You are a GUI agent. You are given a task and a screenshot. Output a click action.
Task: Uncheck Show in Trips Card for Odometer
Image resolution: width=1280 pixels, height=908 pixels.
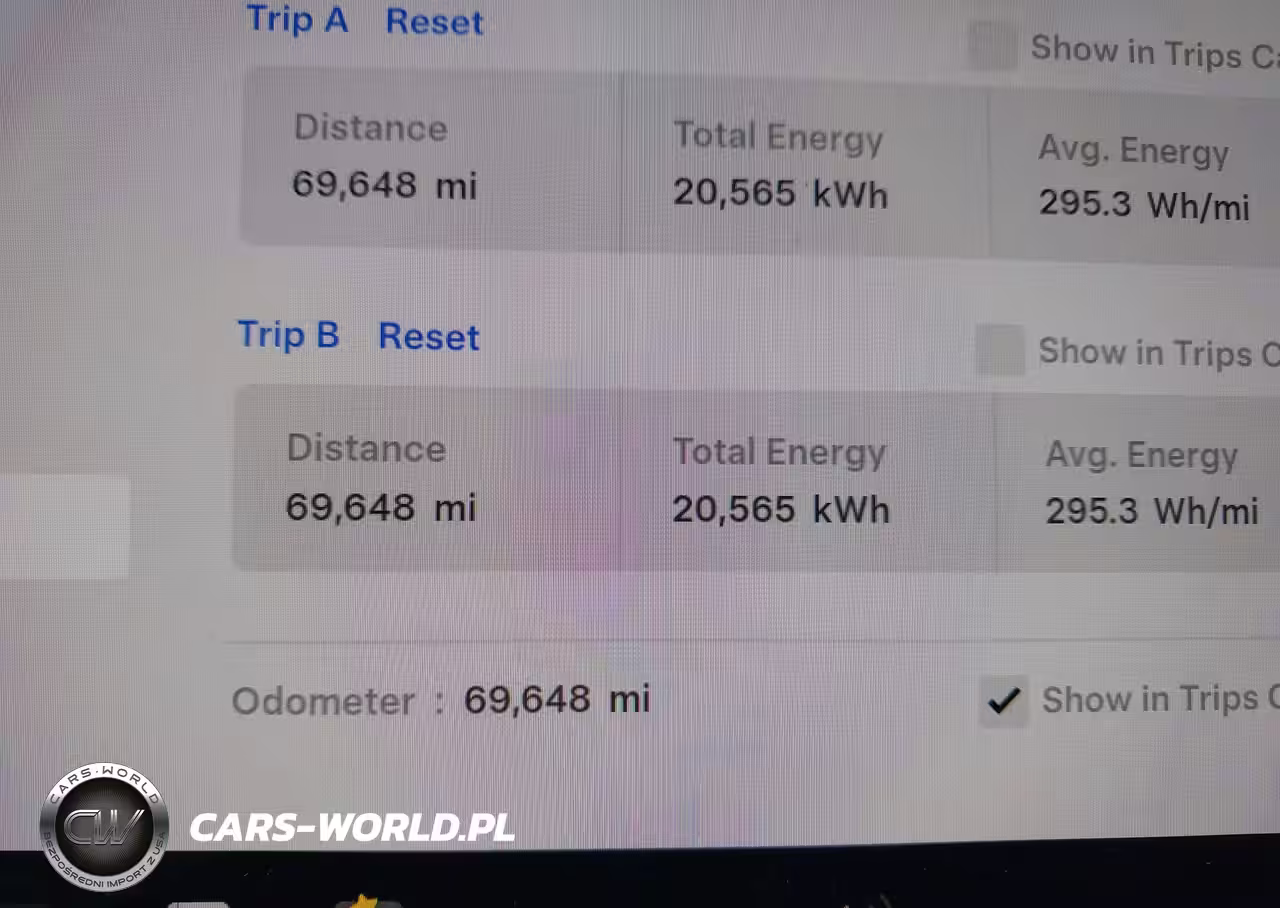click(1003, 700)
